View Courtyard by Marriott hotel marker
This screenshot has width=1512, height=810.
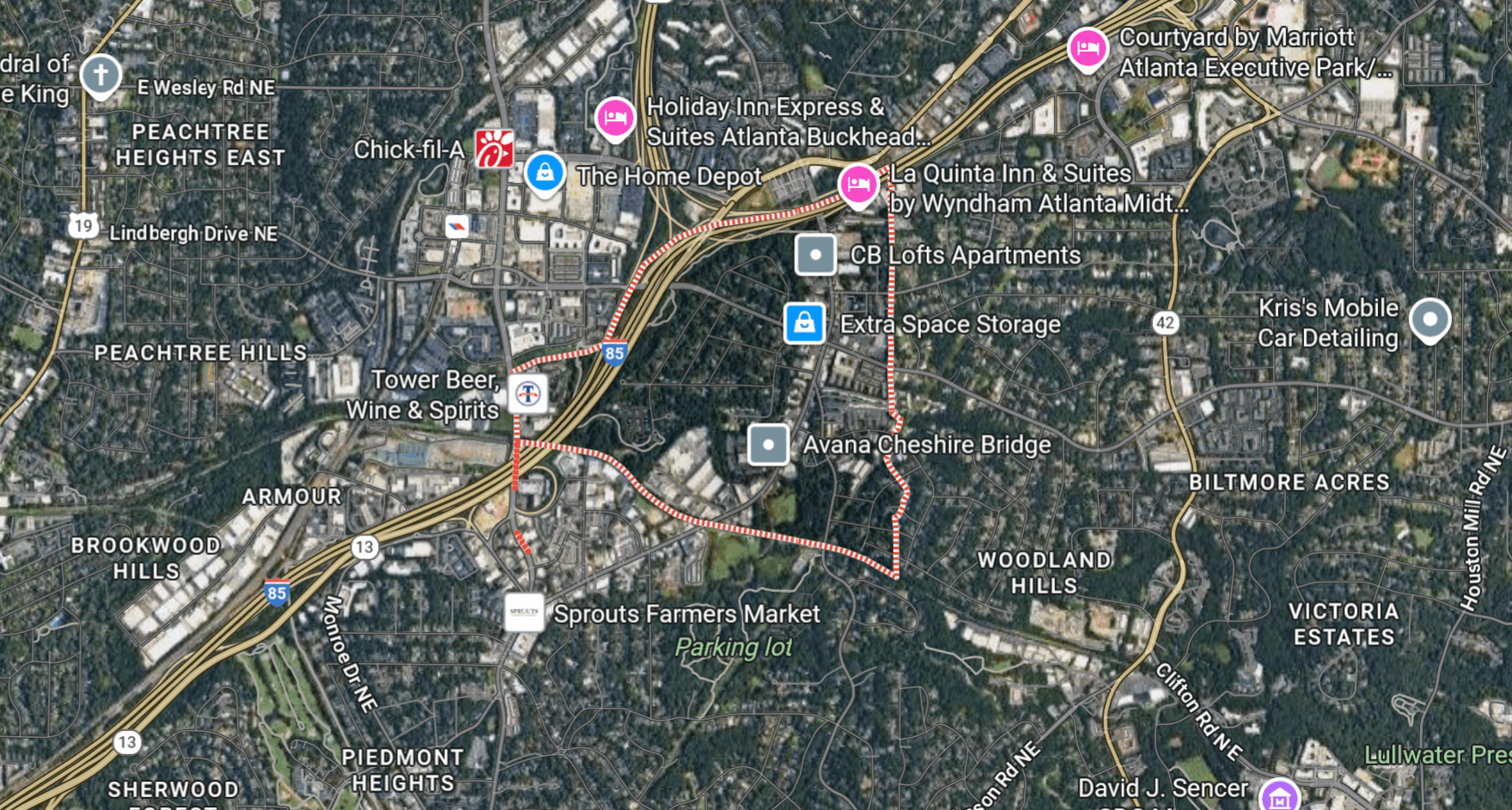coord(1088,49)
